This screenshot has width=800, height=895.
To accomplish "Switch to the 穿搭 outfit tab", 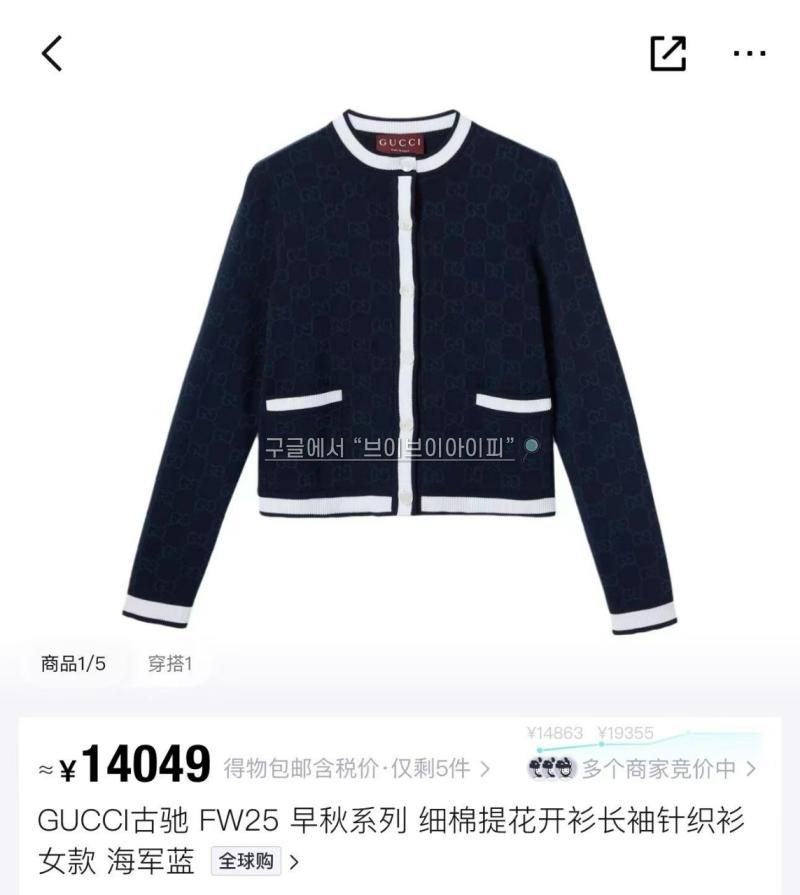I will tap(170, 663).
